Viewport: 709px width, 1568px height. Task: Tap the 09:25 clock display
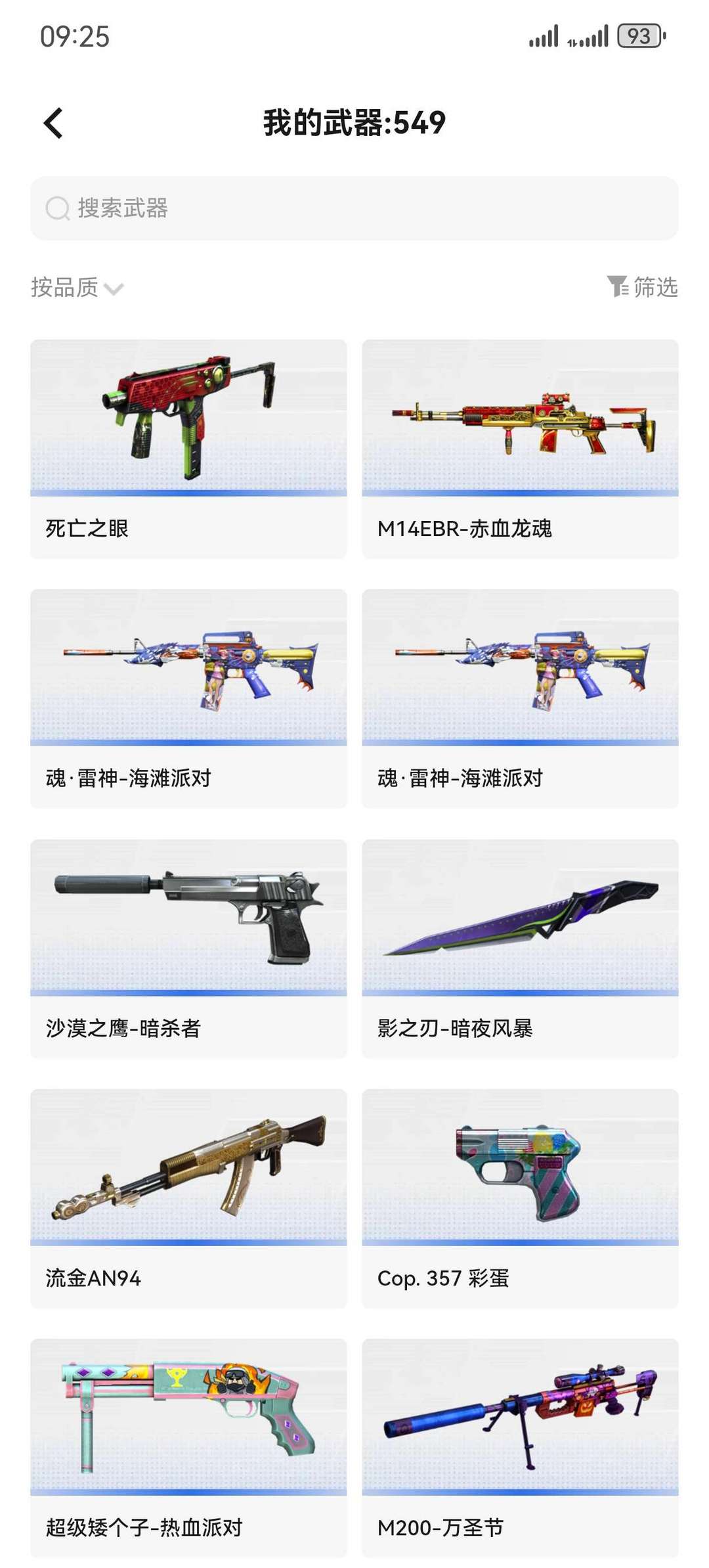click(x=72, y=37)
